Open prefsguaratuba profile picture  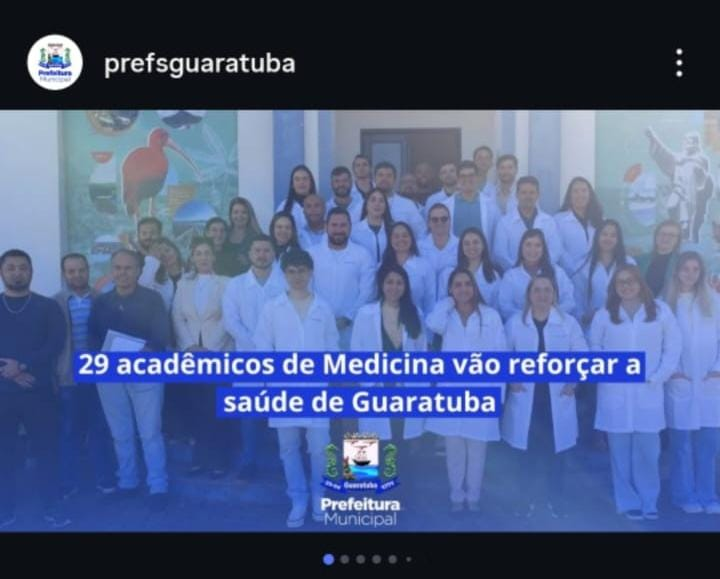55,63
